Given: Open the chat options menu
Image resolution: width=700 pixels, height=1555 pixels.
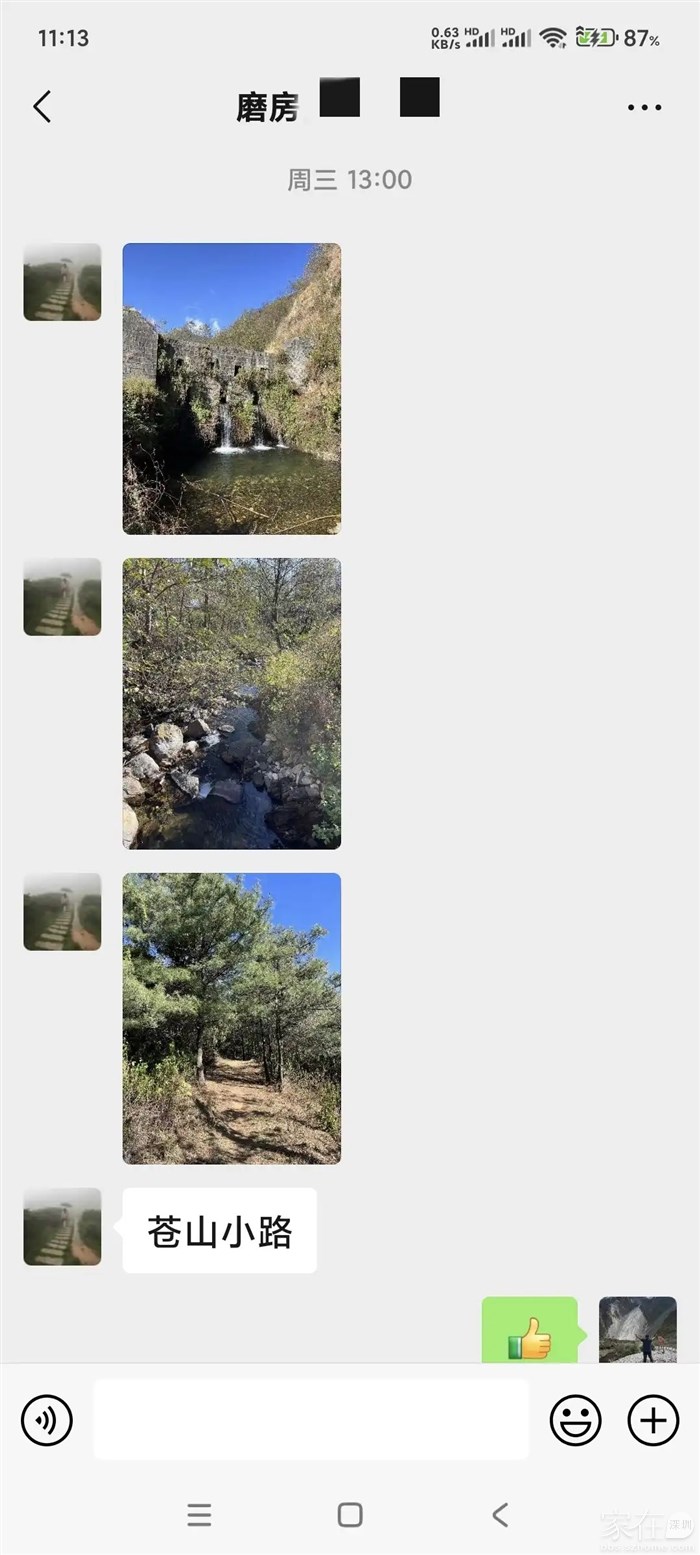Looking at the screenshot, I should click(644, 108).
